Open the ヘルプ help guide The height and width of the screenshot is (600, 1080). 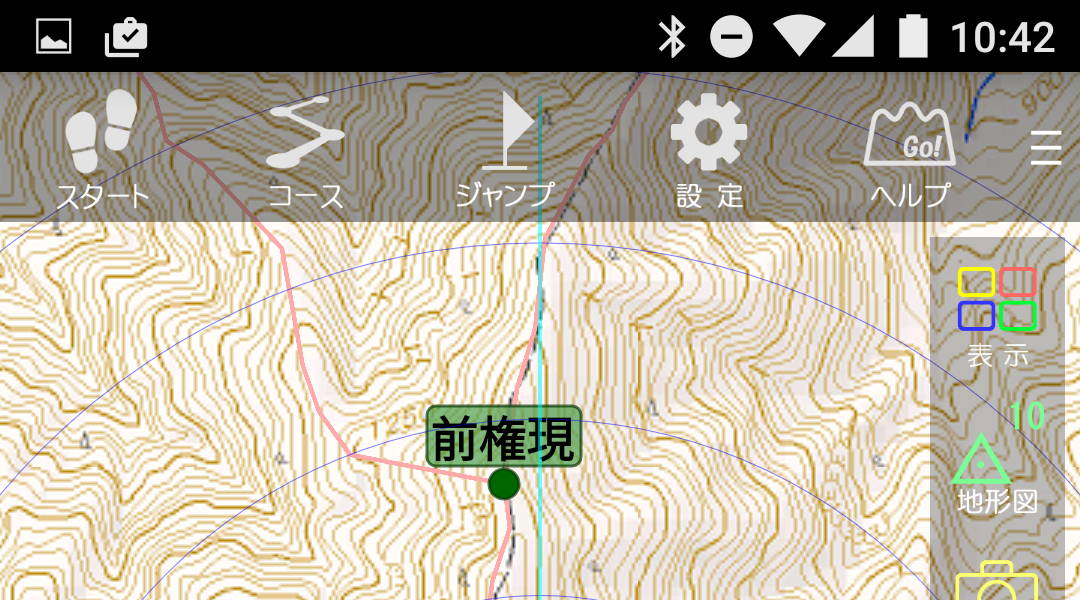pos(909,150)
